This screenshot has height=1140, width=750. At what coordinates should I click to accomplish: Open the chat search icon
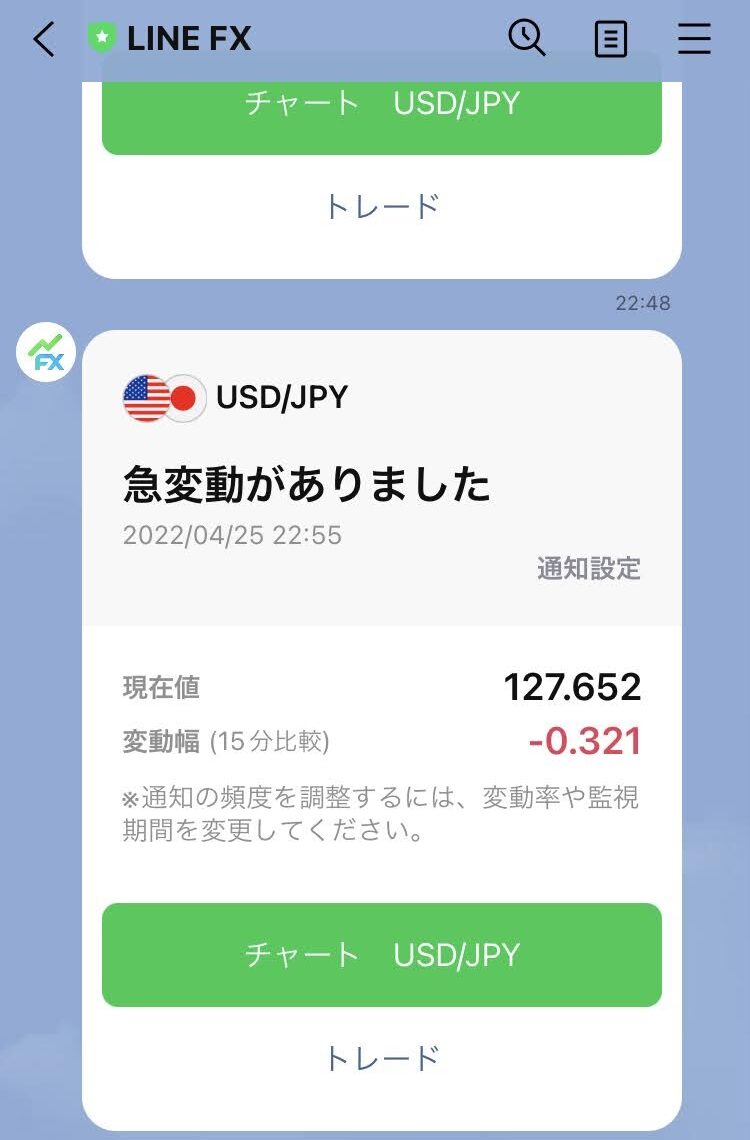tap(526, 39)
